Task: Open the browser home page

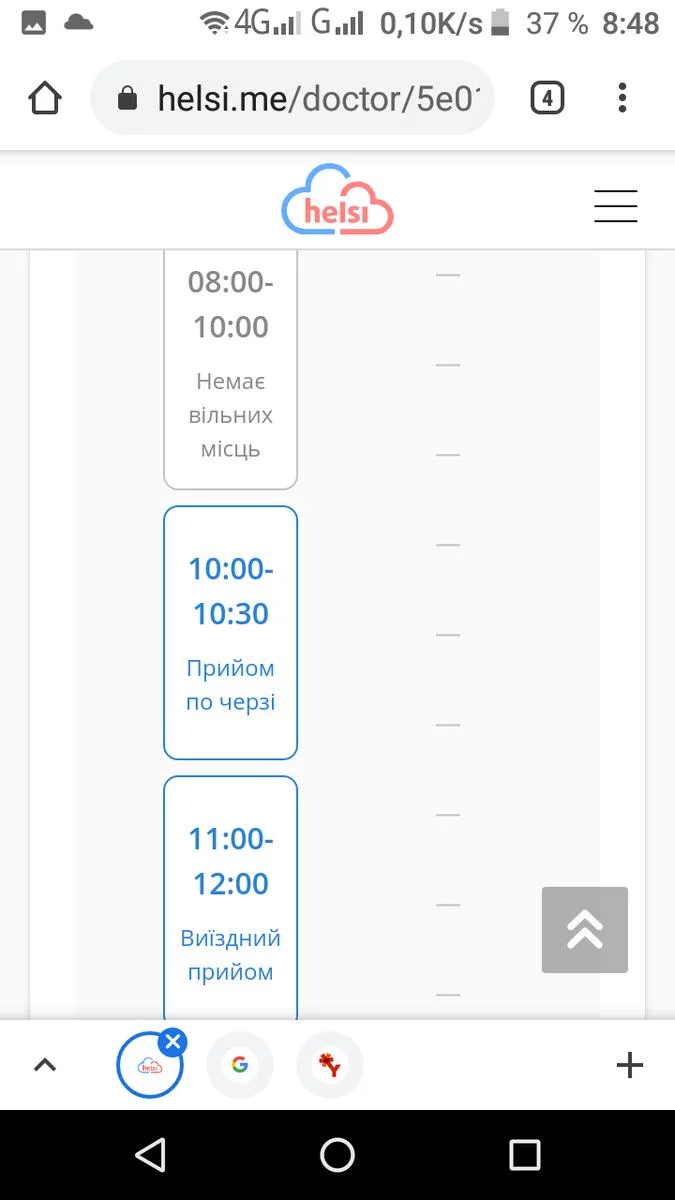Action: 45,98
